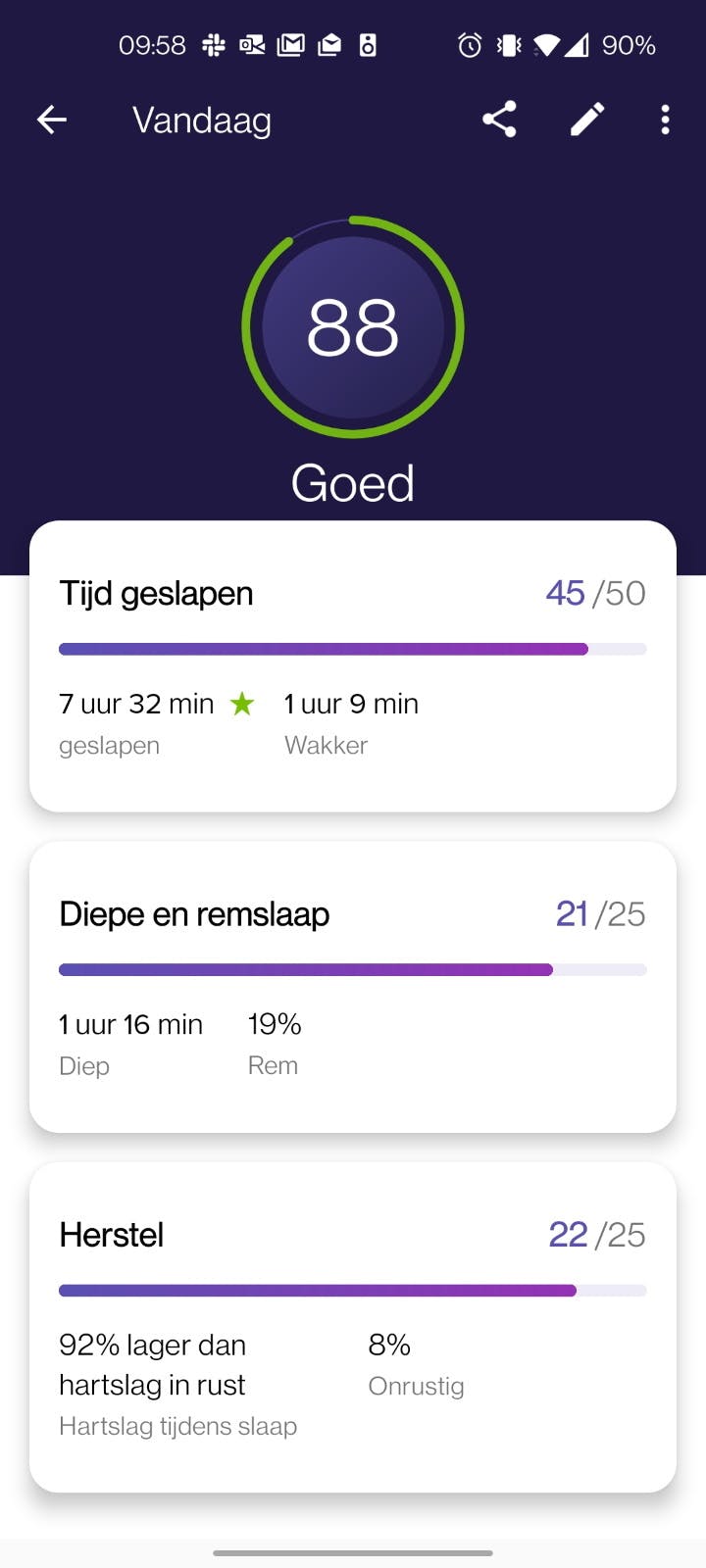Tap the 8% Onrustig value
706x1568 pixels.
tap(389, 1346)
